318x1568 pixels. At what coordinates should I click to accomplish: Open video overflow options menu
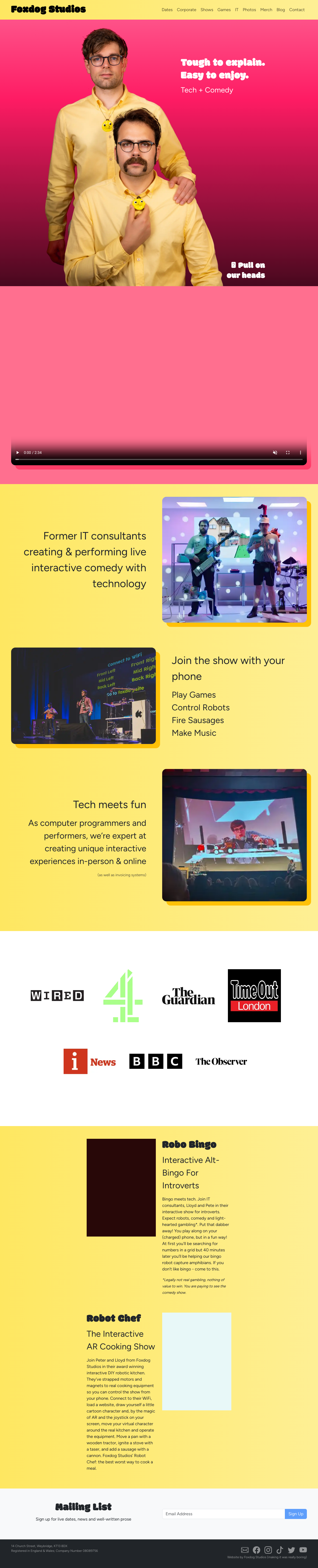(x=300, y=452)
